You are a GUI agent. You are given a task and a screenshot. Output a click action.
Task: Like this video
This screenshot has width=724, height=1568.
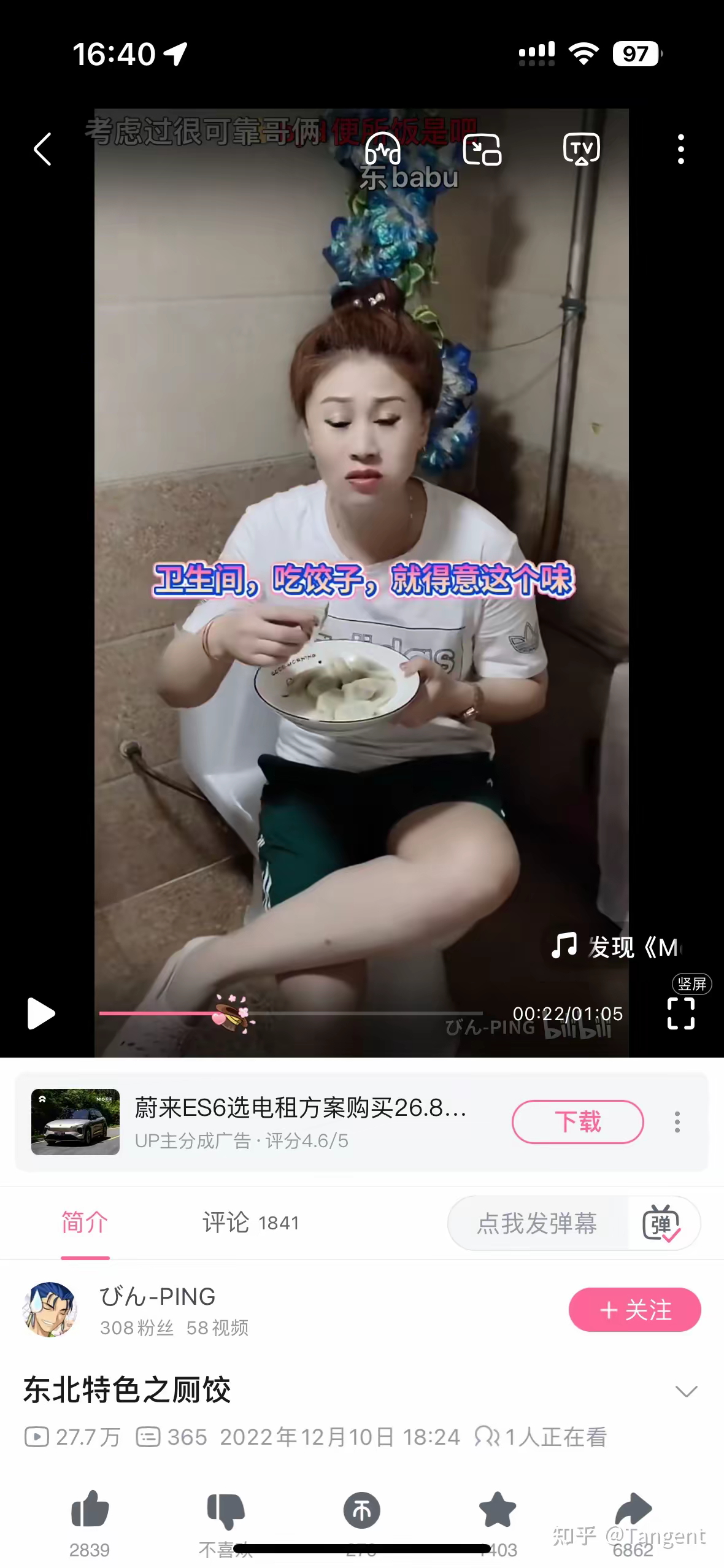[x=90, y=1509]
